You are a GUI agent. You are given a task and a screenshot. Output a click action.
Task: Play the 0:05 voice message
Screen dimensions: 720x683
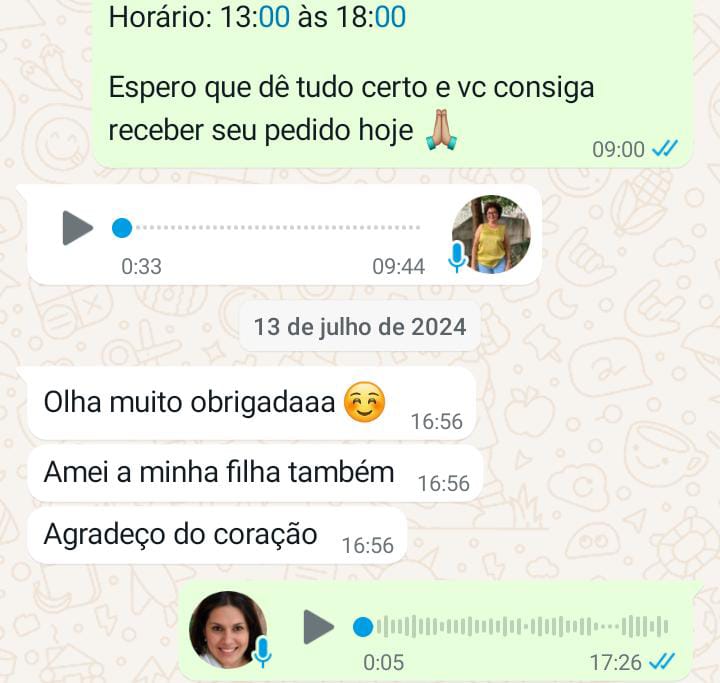(318, 627)
